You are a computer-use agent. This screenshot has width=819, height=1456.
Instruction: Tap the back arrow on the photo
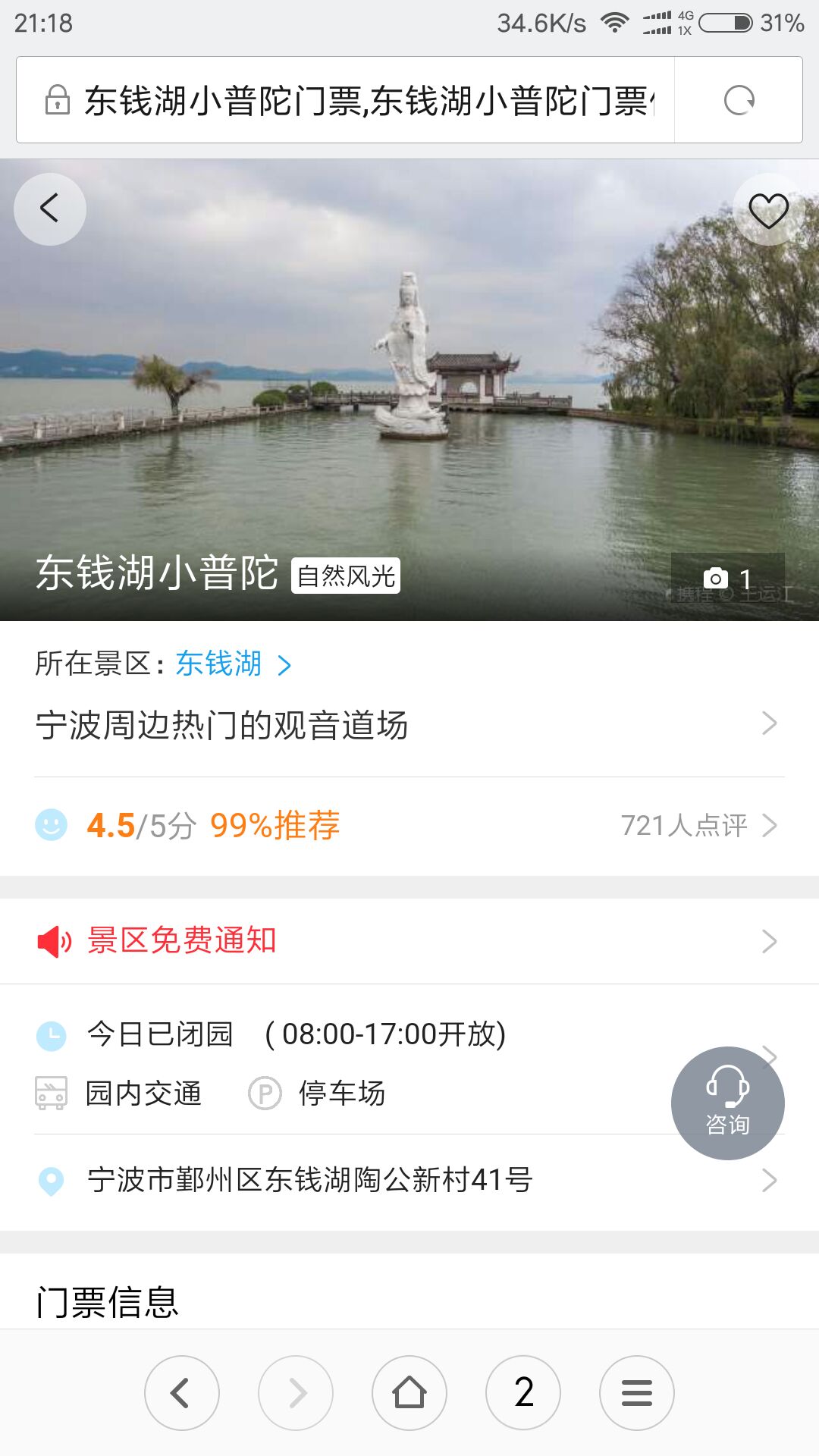[50, 209]
